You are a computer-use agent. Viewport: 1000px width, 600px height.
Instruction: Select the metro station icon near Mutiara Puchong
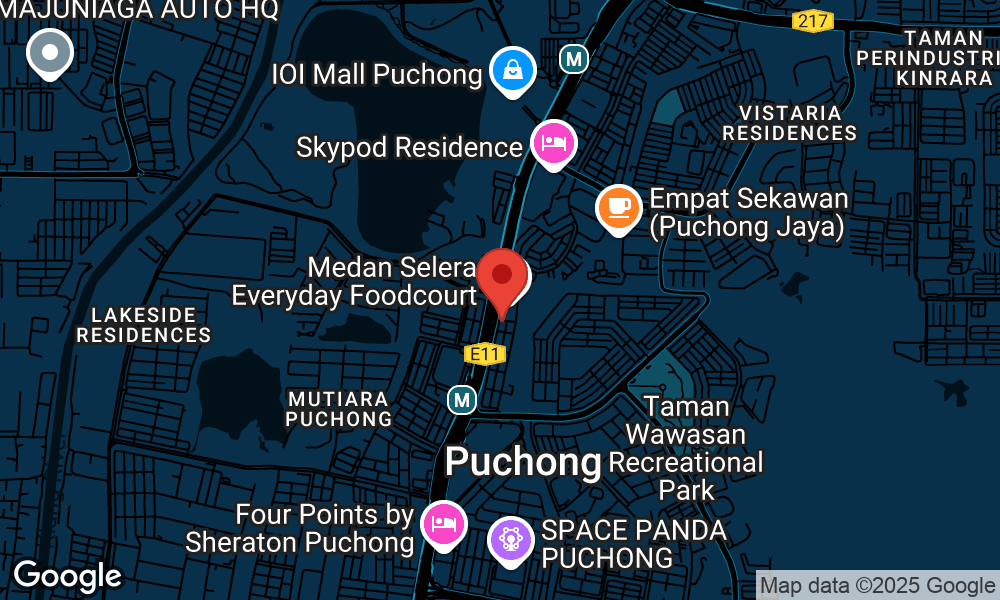coord(461,400)
